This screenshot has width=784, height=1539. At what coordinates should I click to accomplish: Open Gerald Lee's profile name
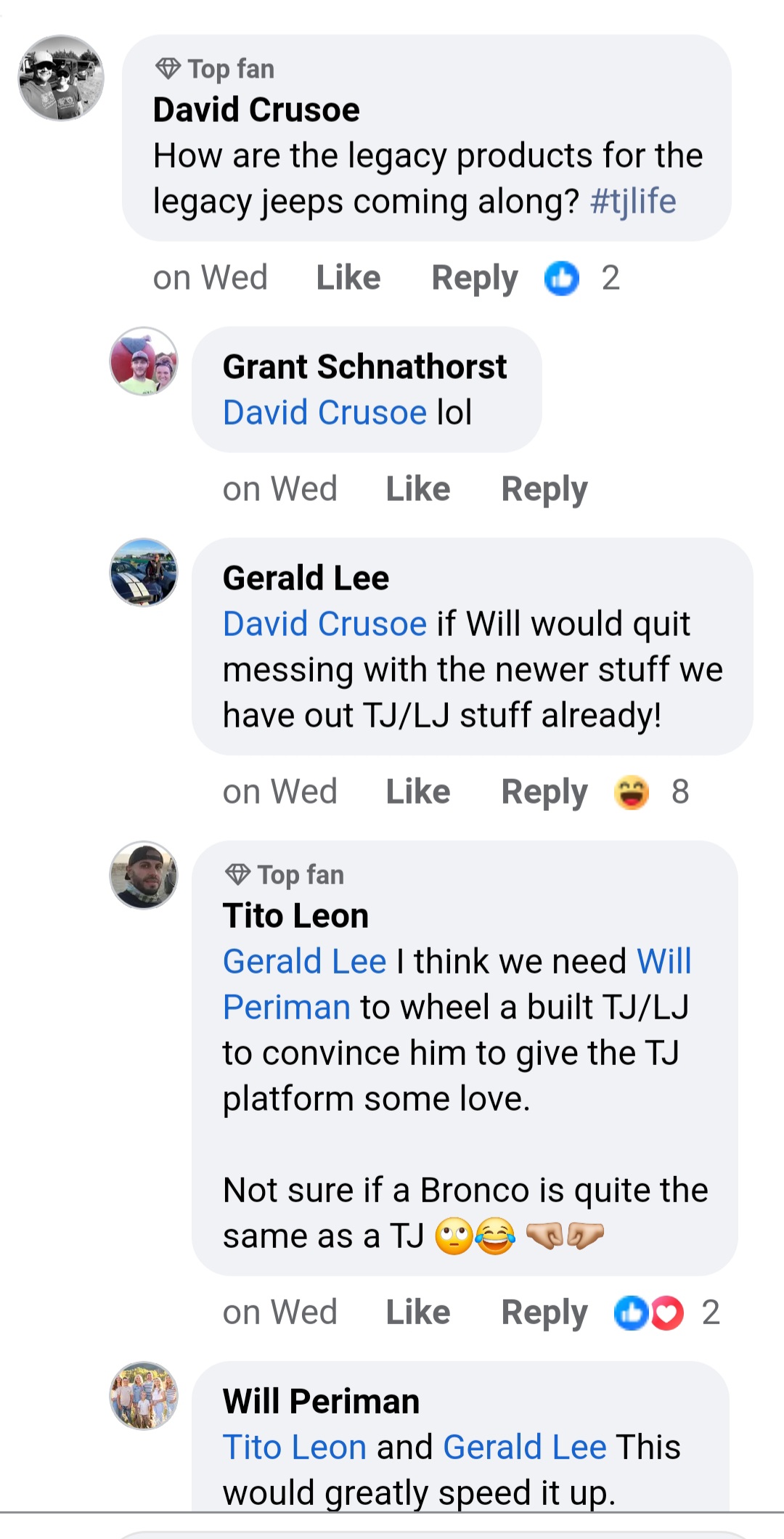306,578
